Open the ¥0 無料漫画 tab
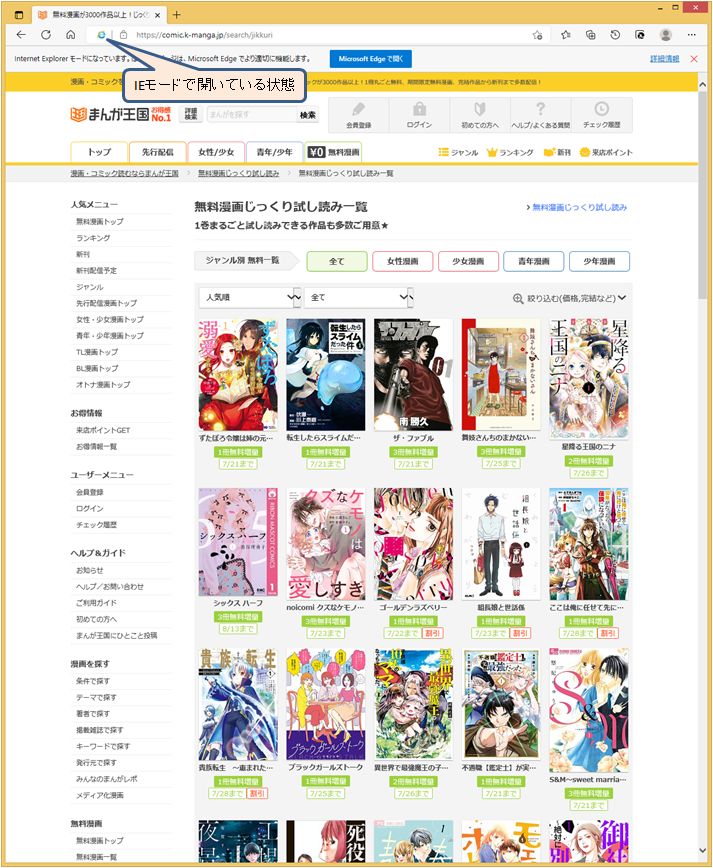Image resolution: width=713 pixels, height=868 pixels. click(332, 152)
